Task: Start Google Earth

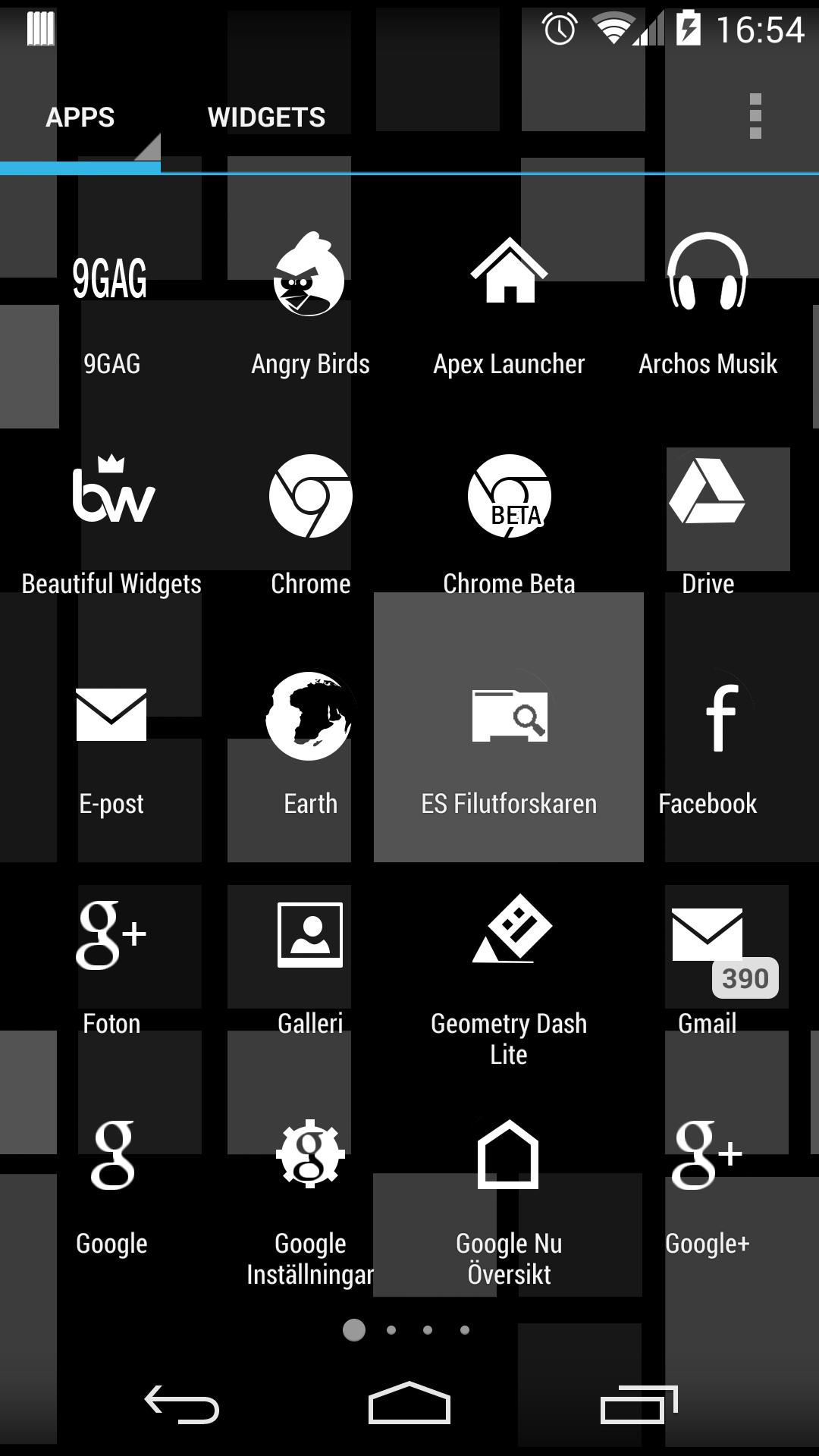Action: 308,743
